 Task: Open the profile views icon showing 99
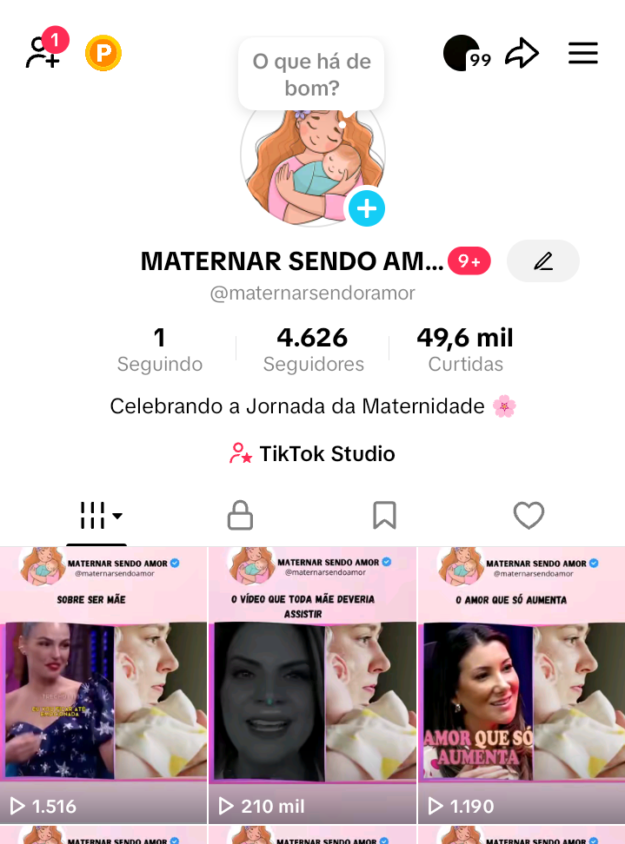coord(465,53)
